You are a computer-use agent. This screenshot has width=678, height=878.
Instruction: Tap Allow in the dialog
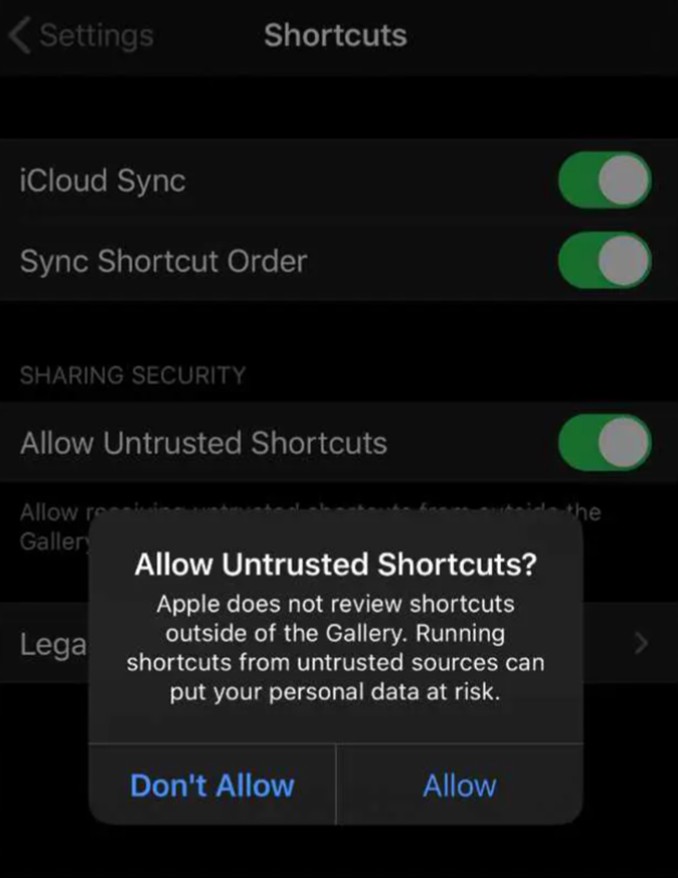(x=459, y=785)
